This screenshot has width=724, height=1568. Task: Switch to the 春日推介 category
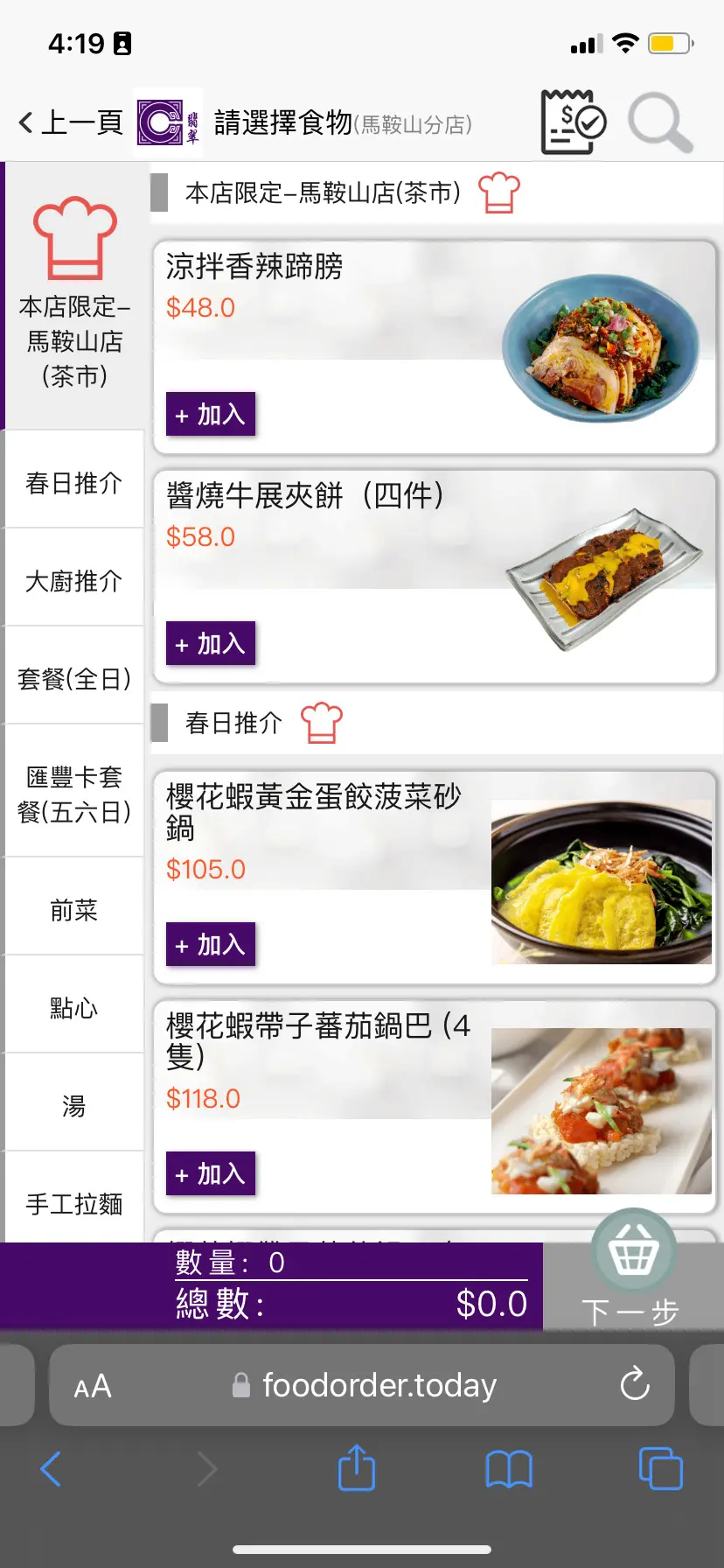73,482
